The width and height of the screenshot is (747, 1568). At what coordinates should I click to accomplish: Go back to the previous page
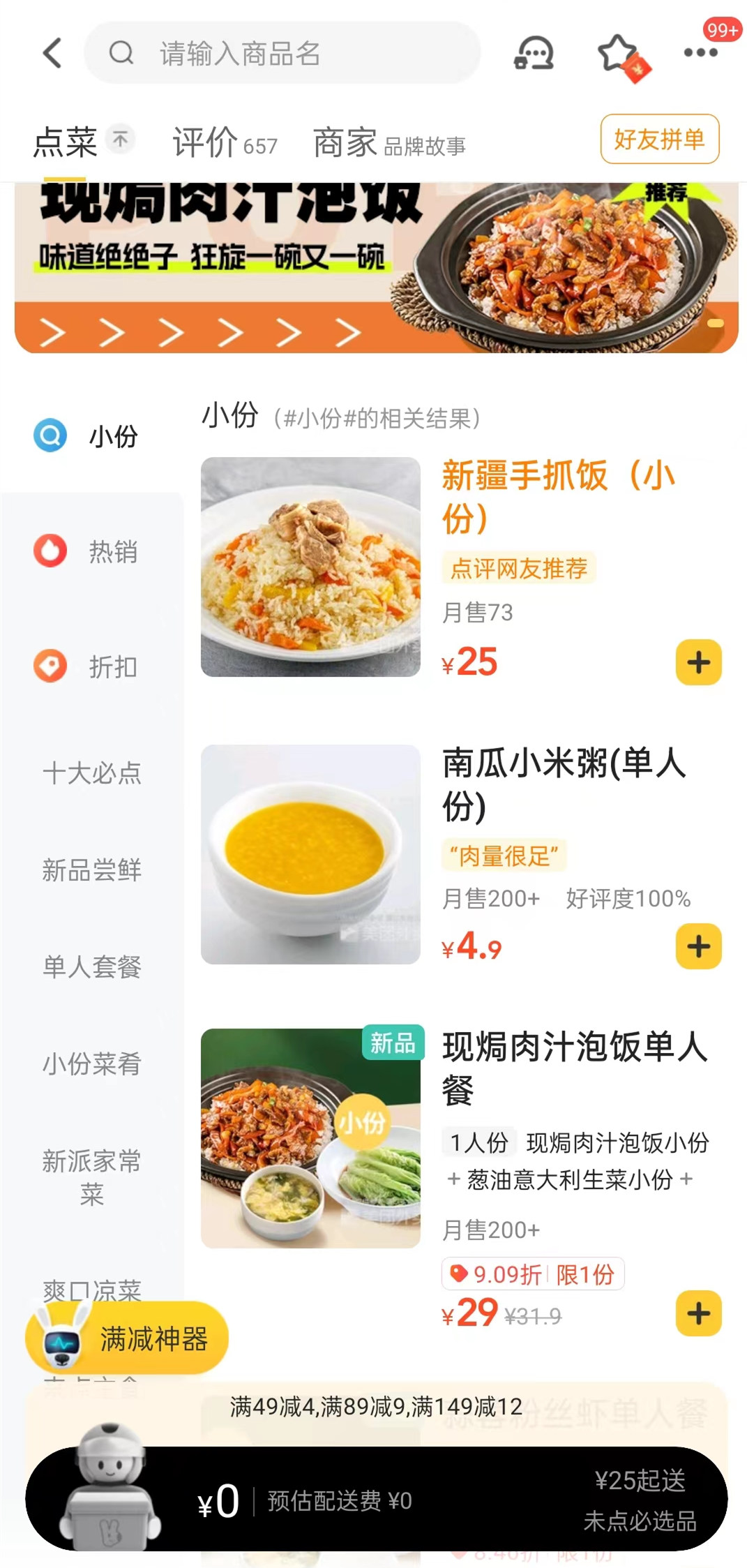click(x=53, y=53)
